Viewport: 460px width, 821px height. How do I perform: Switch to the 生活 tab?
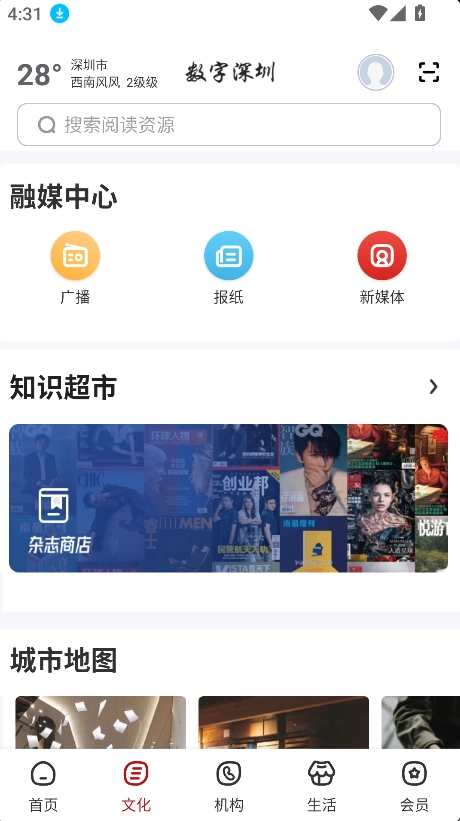point(321,786)
